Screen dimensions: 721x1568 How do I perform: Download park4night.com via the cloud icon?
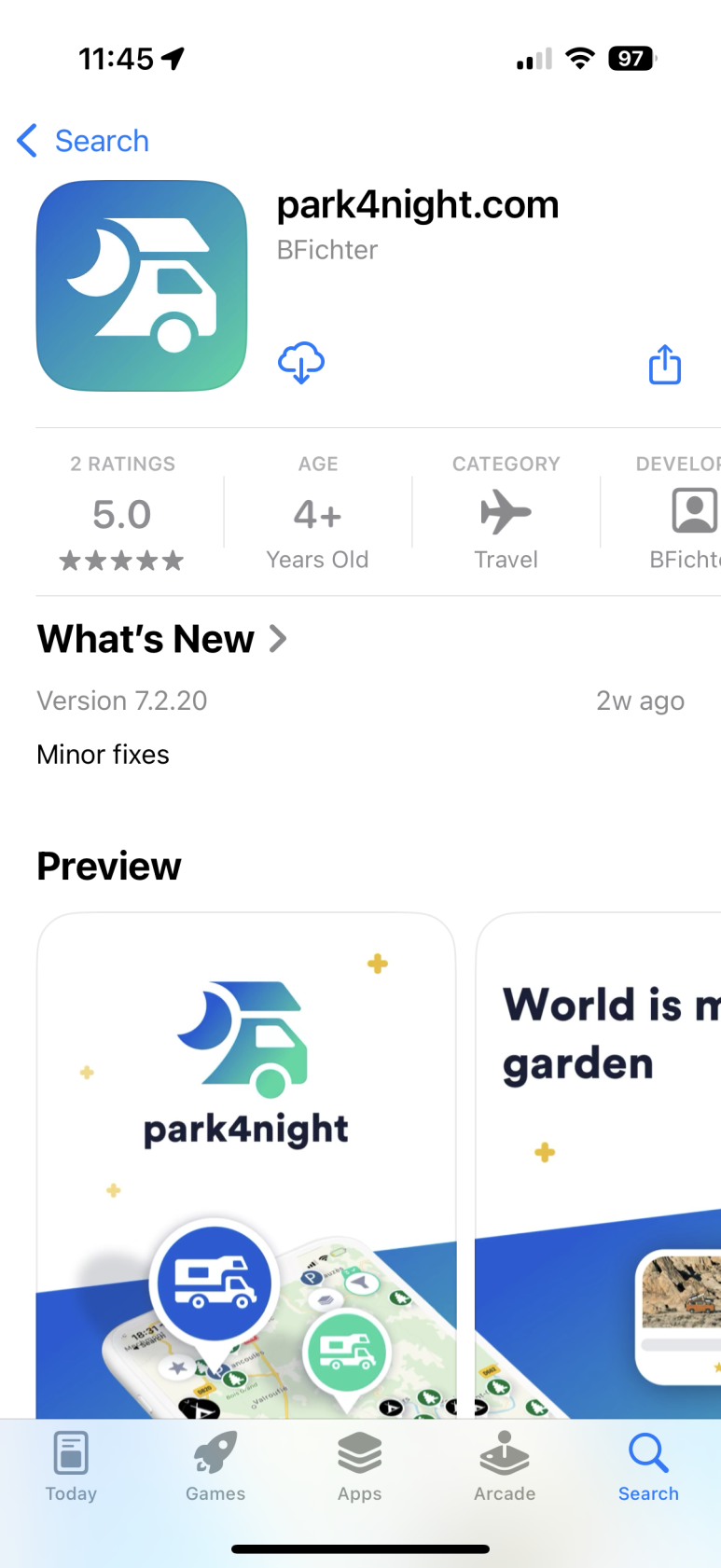point(301,363)
